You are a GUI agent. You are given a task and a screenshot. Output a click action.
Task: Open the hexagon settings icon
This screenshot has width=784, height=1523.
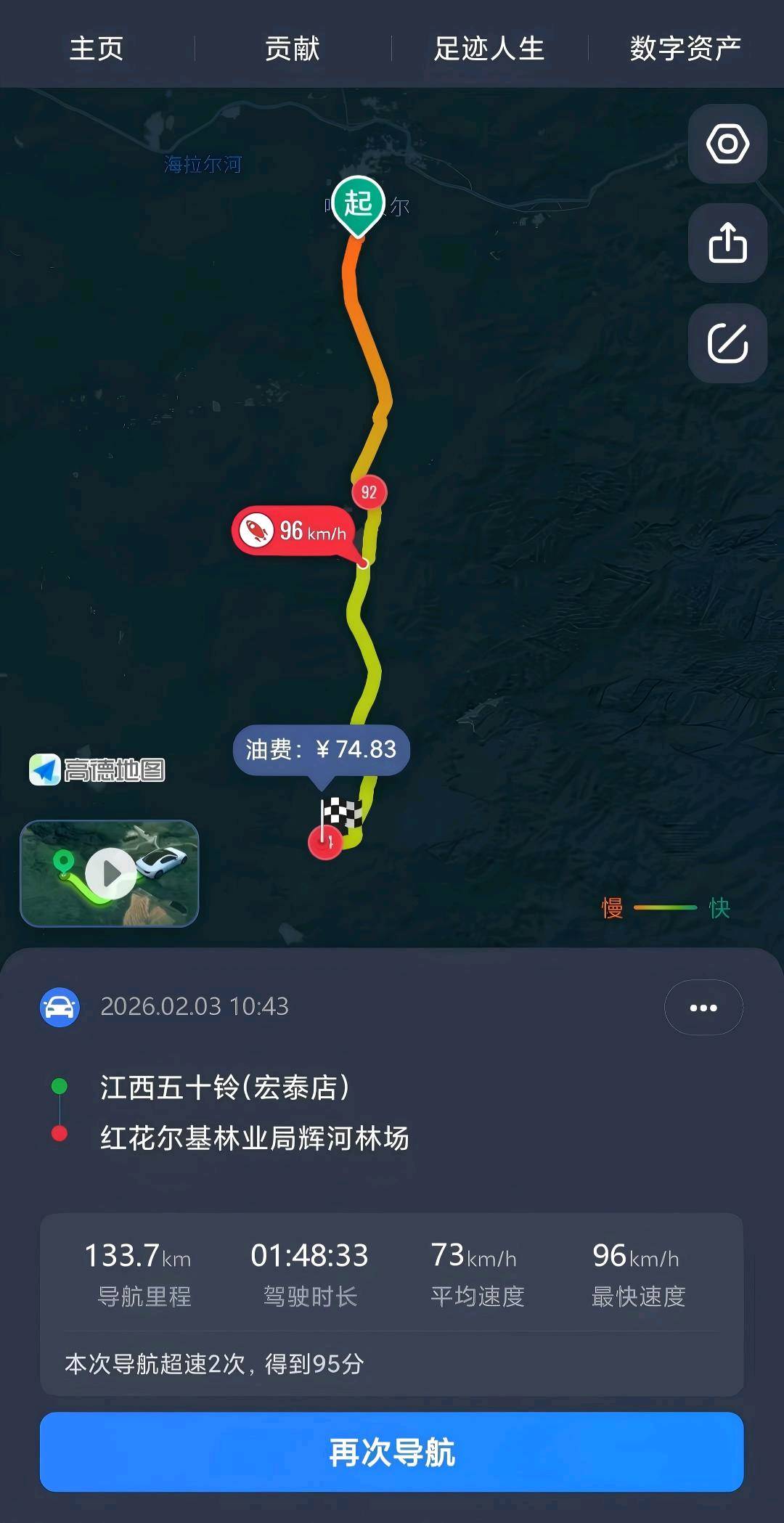click(x=727, y=144)
